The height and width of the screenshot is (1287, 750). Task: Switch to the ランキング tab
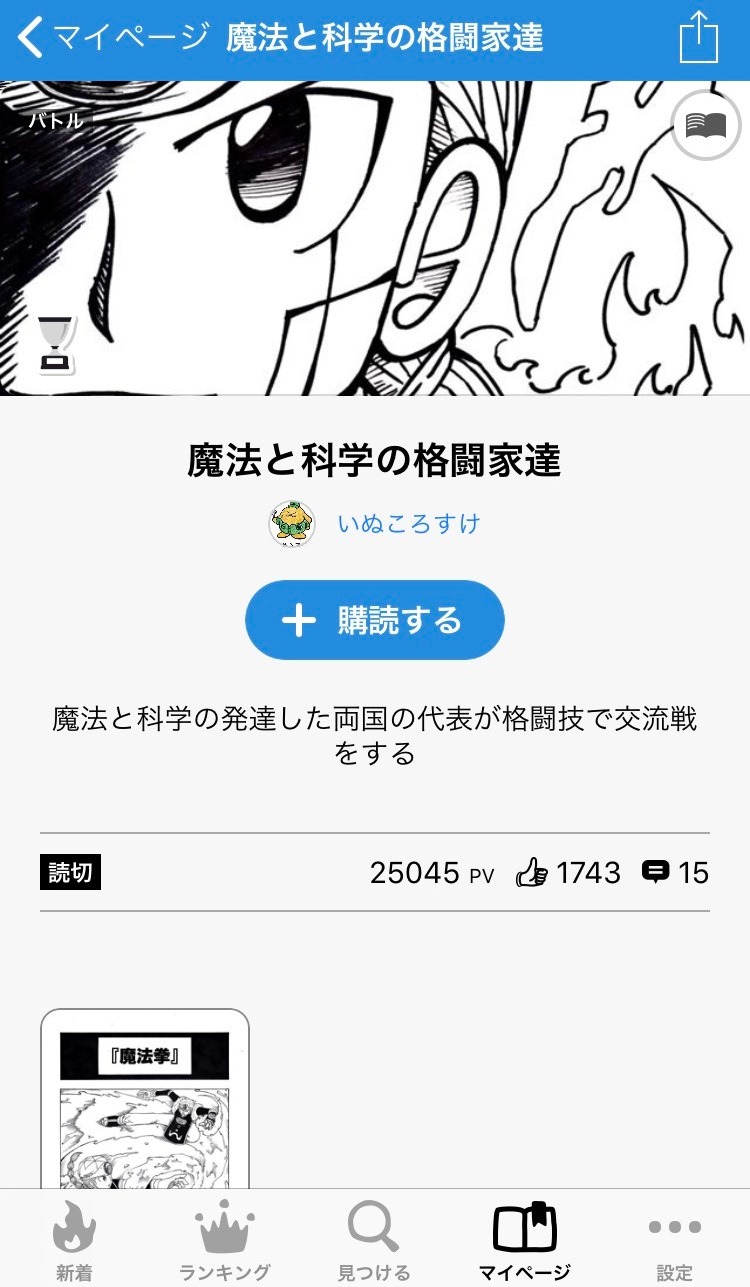coord(224,1240)
